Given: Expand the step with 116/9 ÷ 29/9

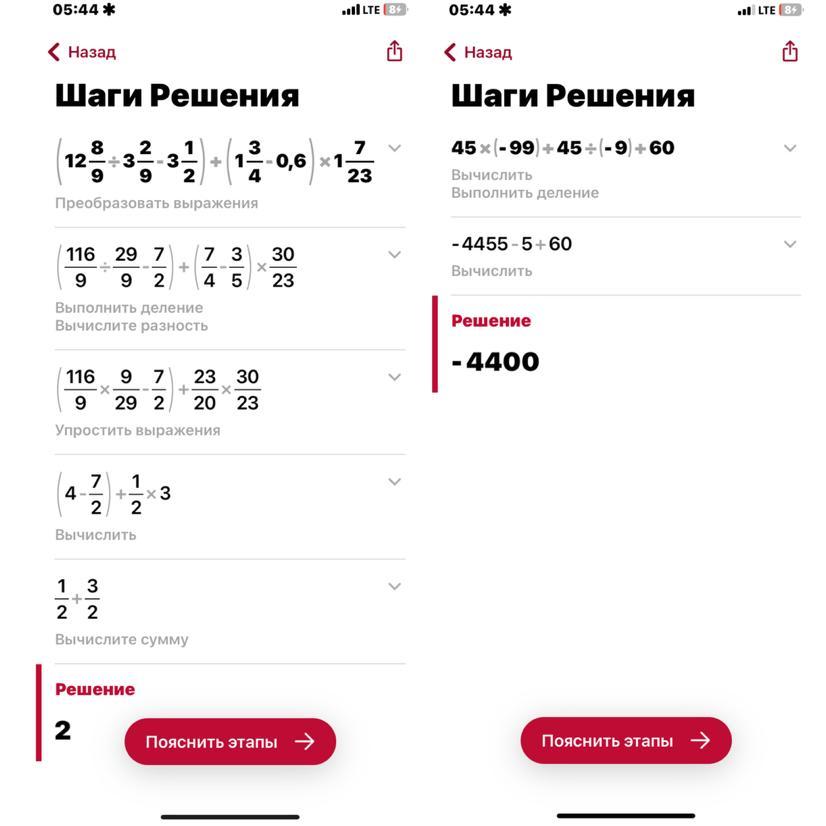Looking at the screenshot, I should 395,254.
